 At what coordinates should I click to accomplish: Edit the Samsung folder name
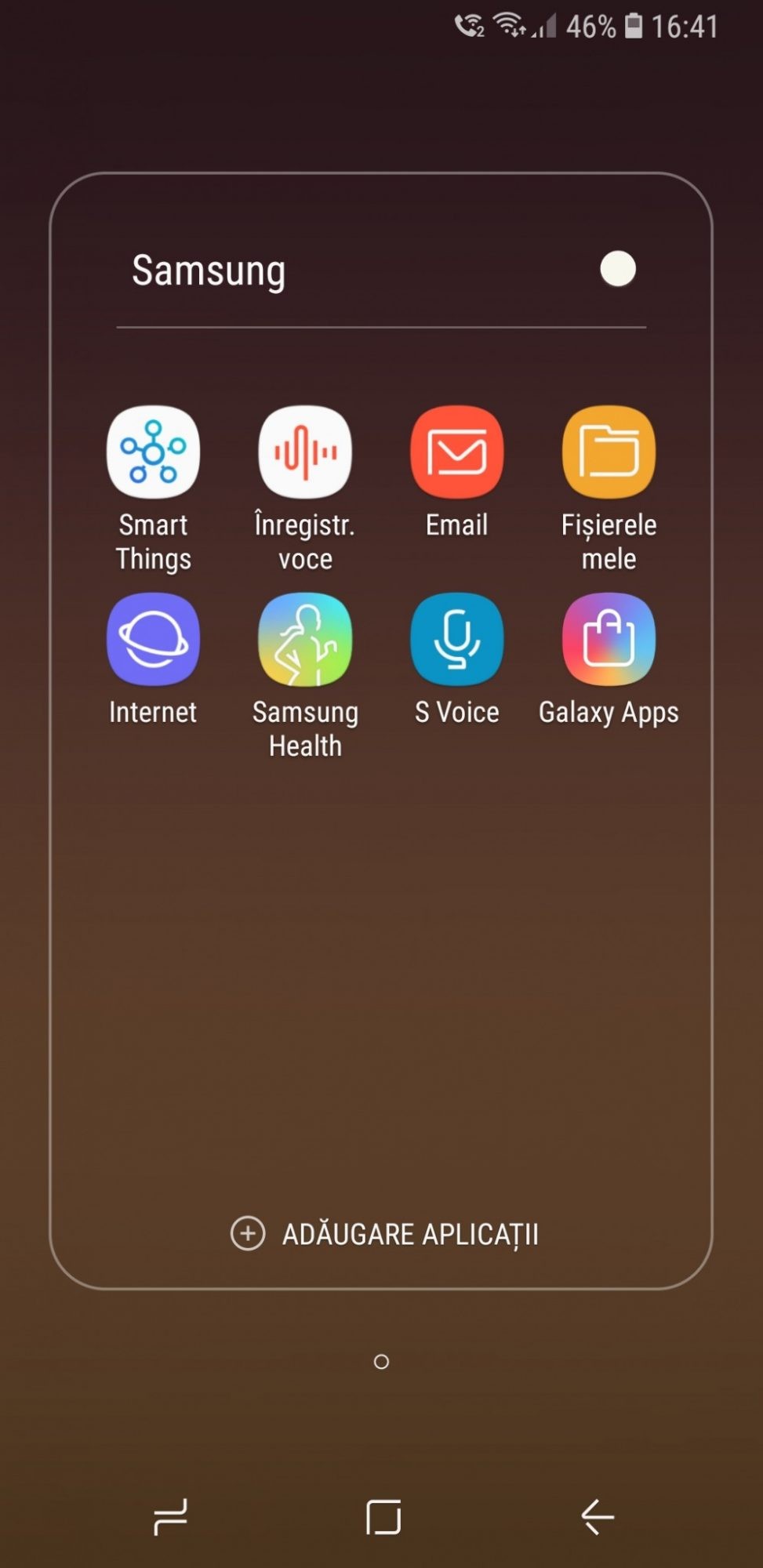pos(209,271)
